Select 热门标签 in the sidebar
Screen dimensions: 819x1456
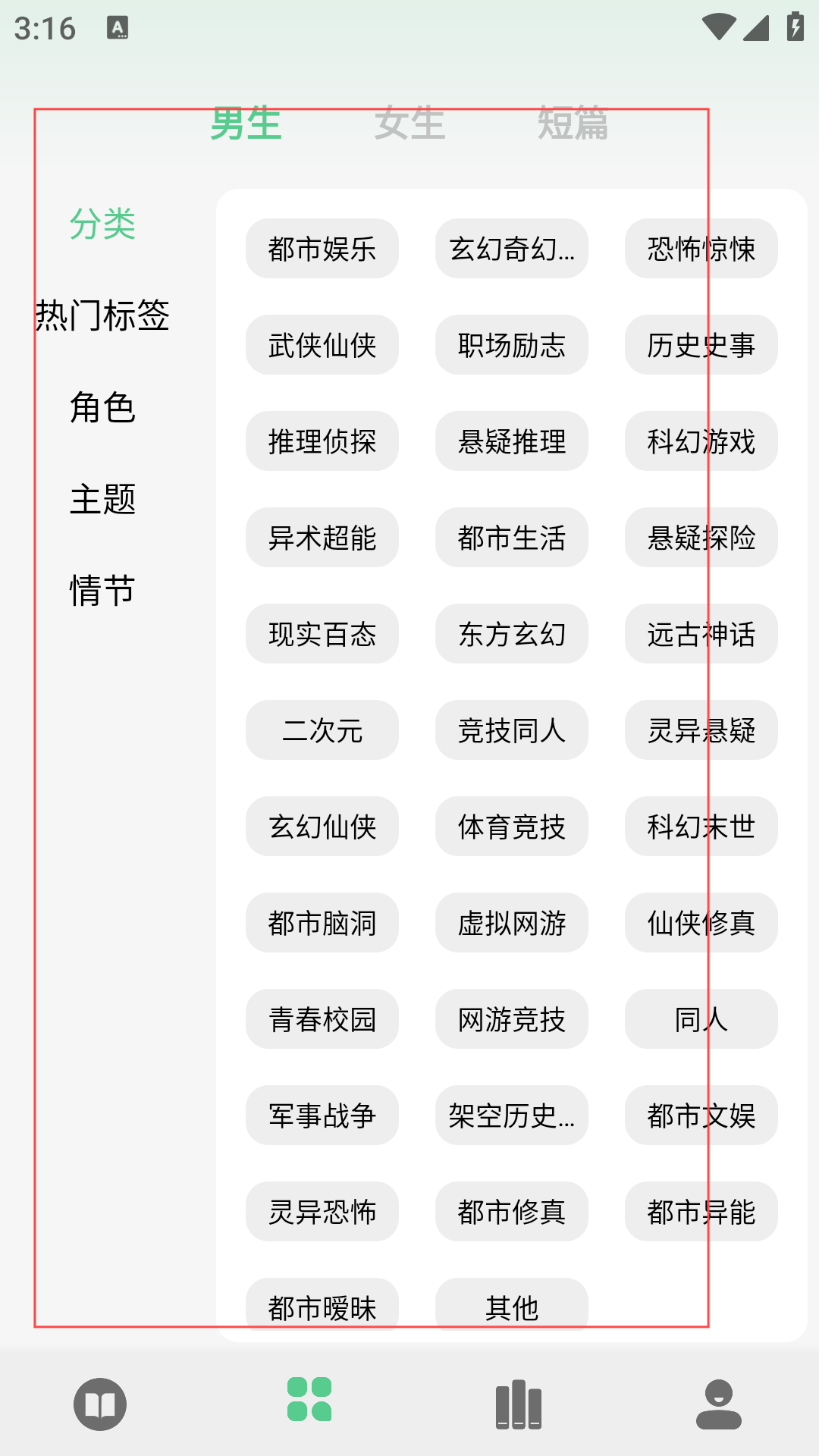click(x=102, y=315)
